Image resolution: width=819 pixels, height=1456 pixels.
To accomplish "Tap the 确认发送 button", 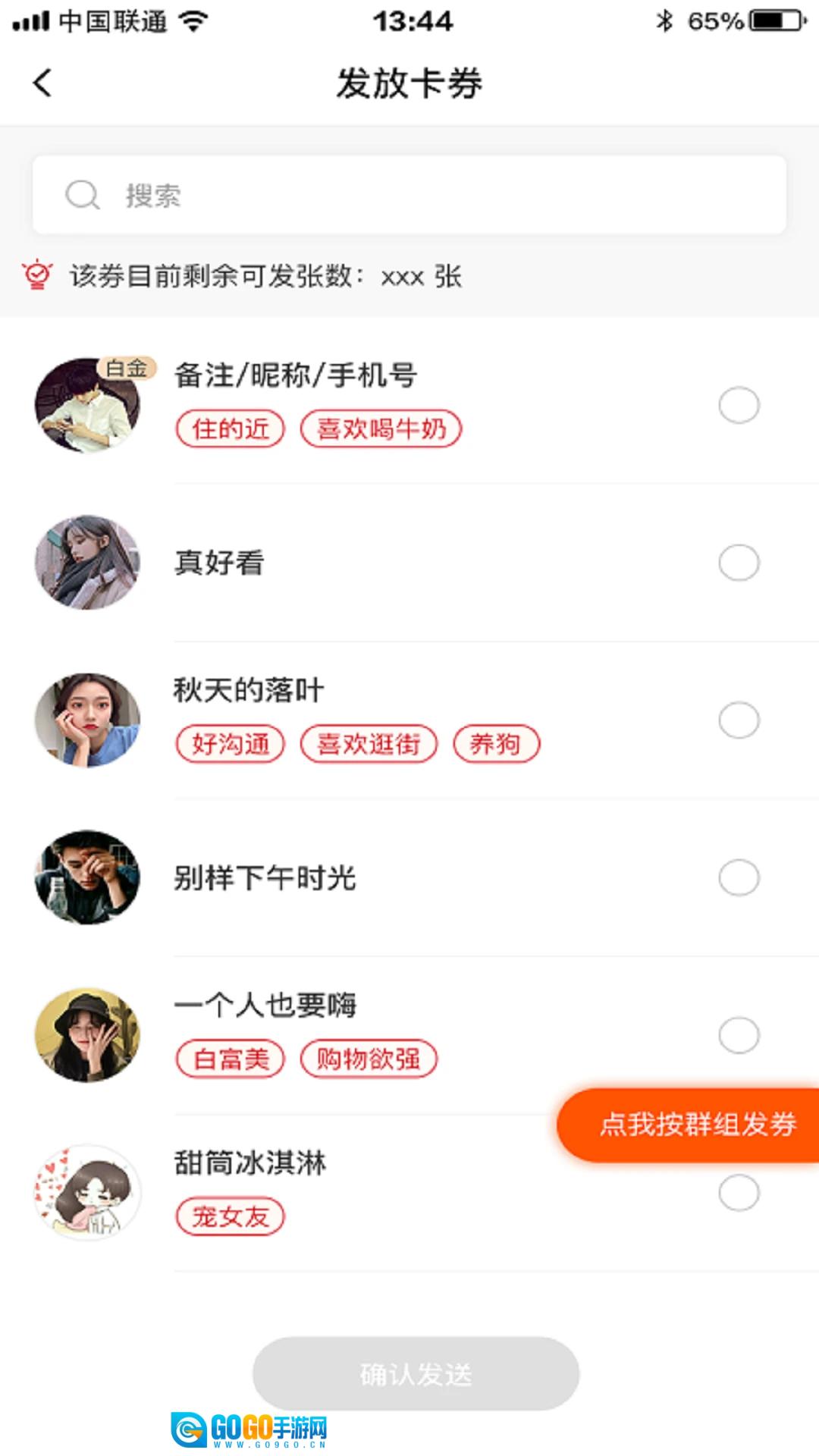I will point(416,1373).
